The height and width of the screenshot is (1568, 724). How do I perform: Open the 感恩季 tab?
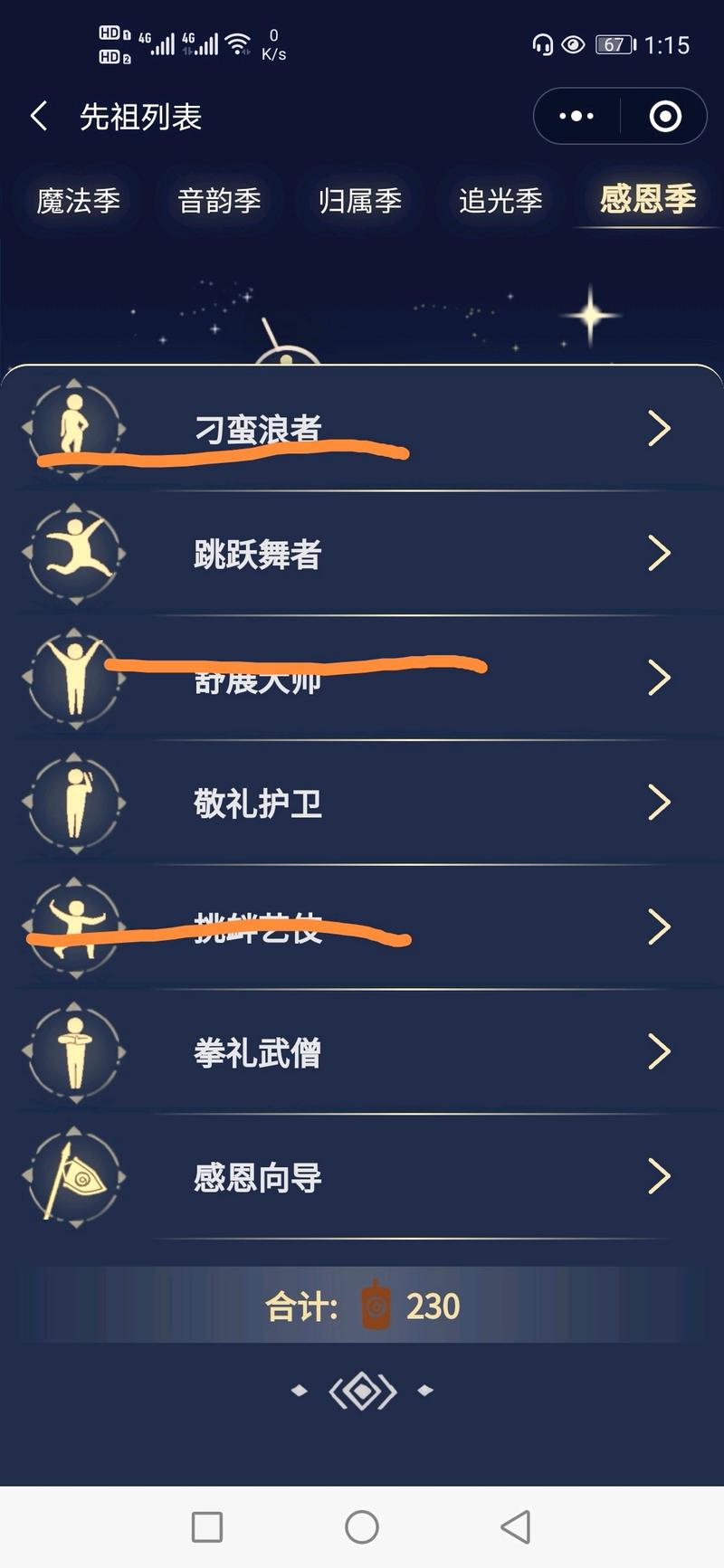[647, 199]
